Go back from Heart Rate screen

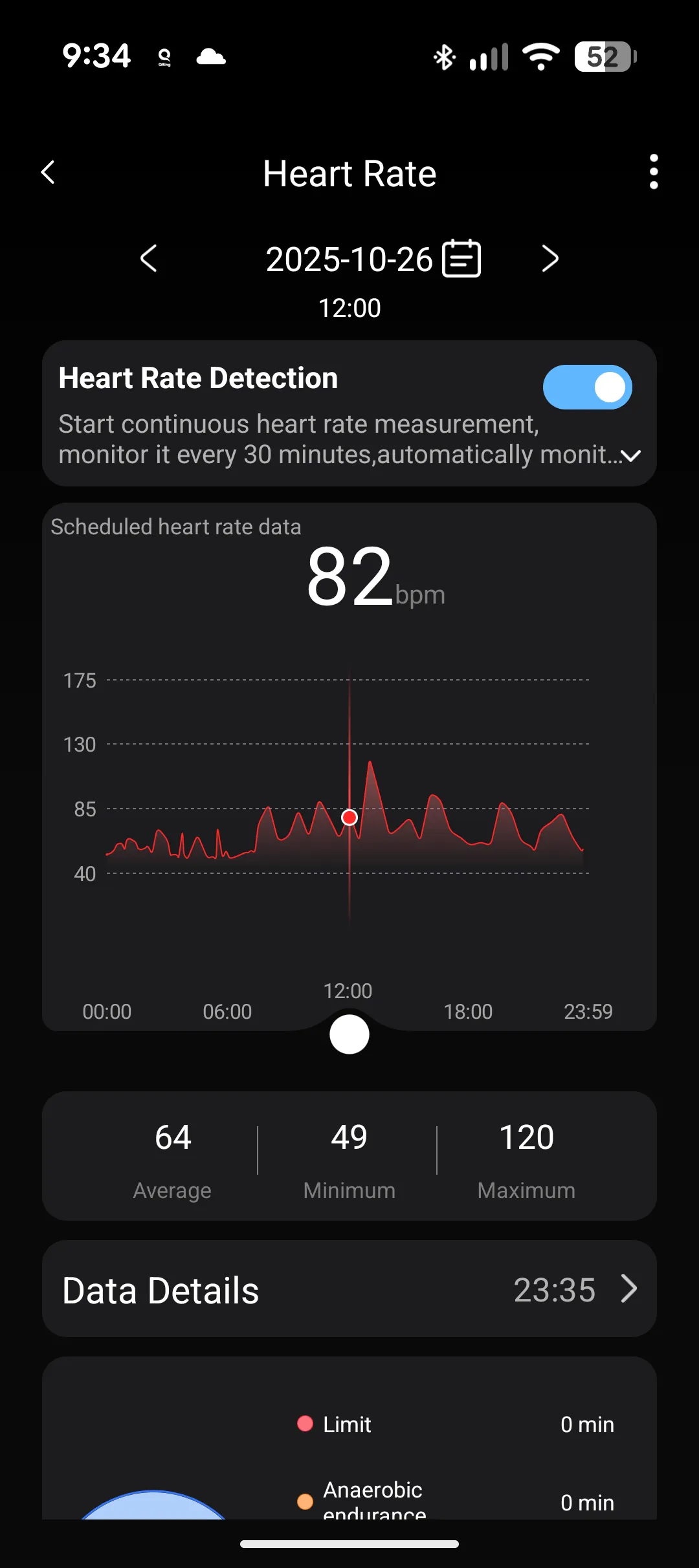pyautogui.click(x=48, y=173)
